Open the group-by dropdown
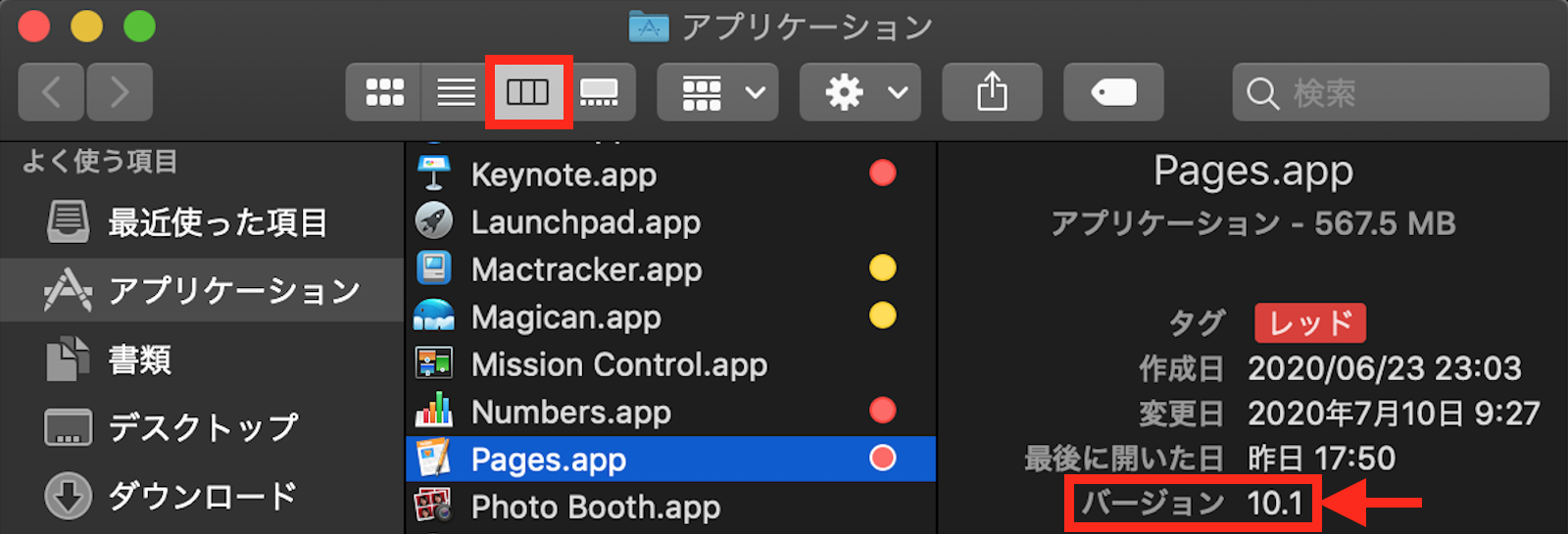The width and height of the screenshot is (1568, 534). tap(717, 92)
